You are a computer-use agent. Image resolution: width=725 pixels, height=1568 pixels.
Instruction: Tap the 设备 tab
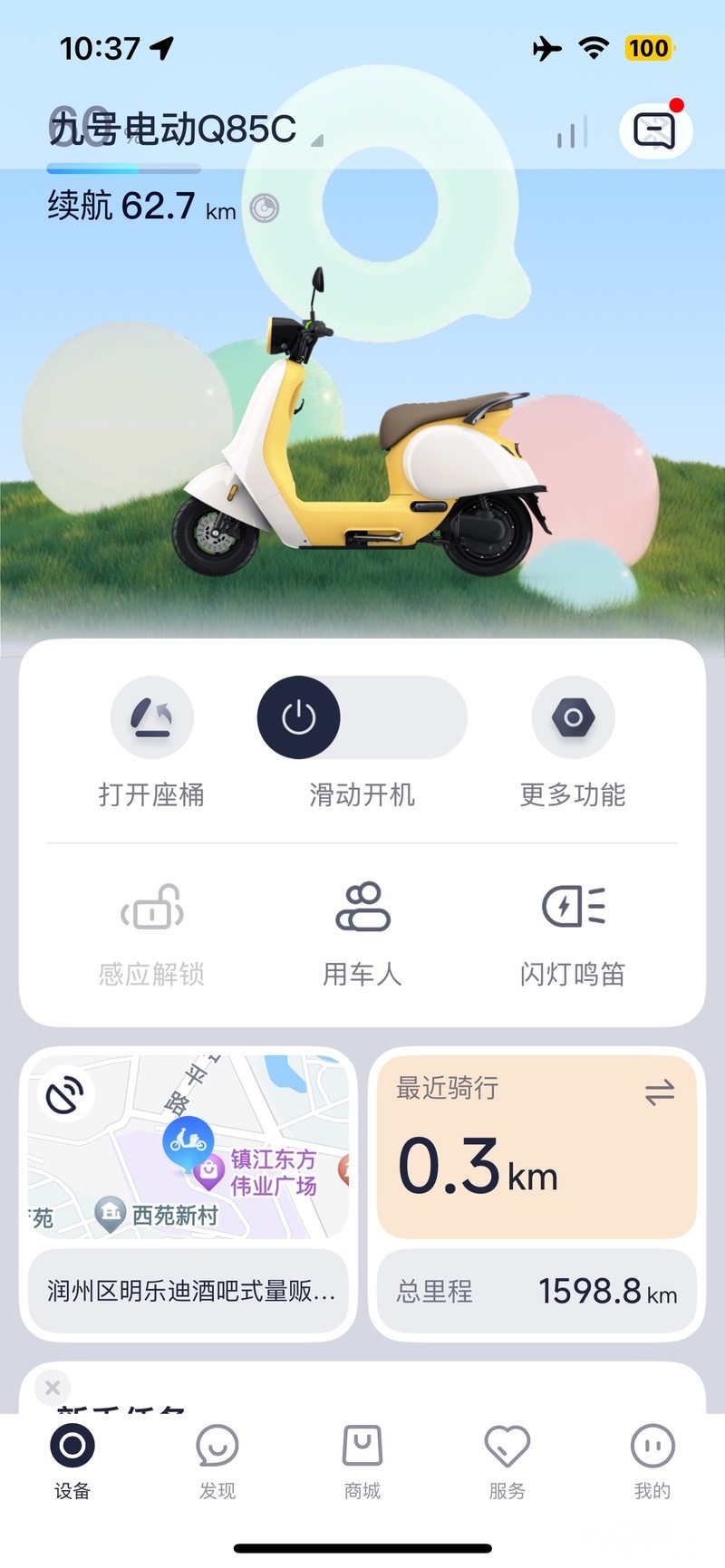pyautogui.click(x=72, y=1457)
